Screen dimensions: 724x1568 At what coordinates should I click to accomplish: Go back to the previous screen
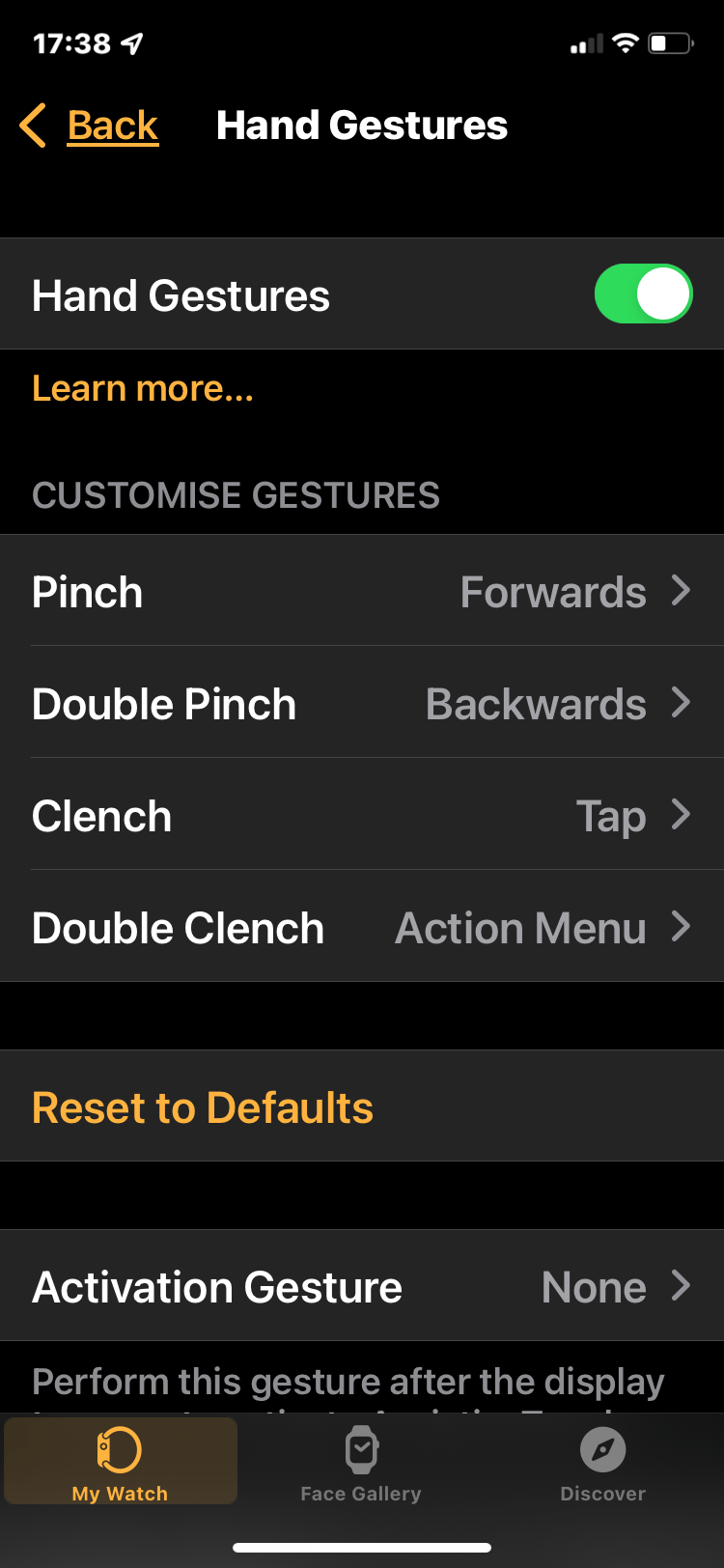(x=90, y=126)
